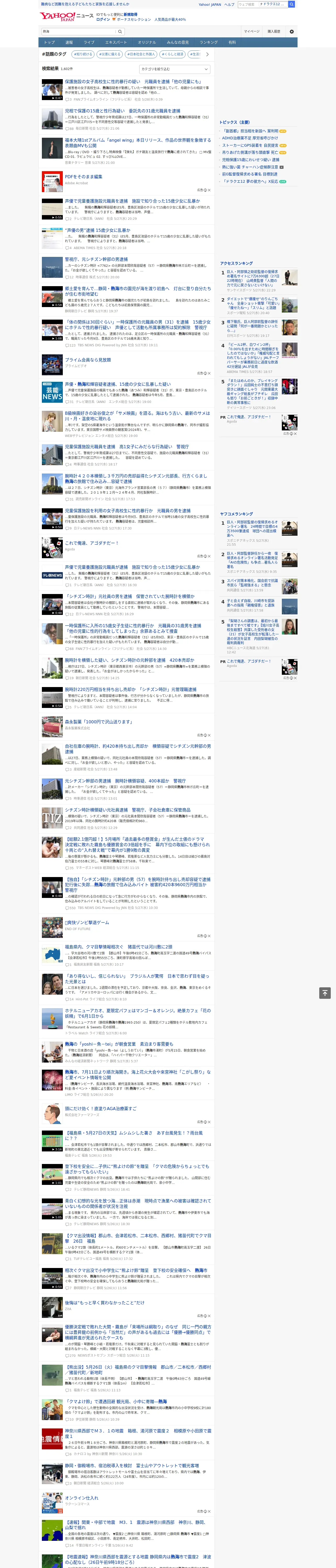
Task: Switch to the ランキング tab
Action: click(x=209, y=43)
